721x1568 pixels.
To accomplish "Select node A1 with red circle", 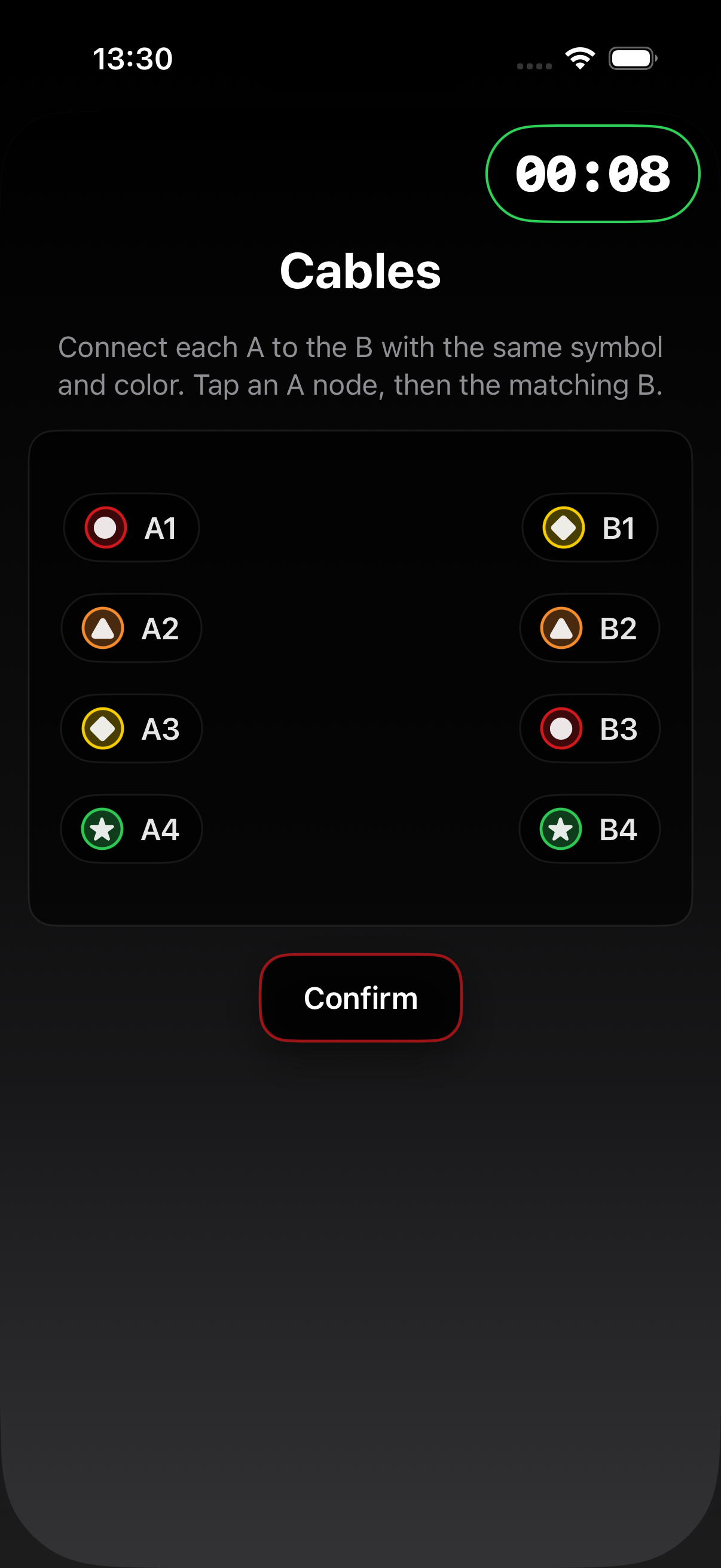I will (131, 527).
